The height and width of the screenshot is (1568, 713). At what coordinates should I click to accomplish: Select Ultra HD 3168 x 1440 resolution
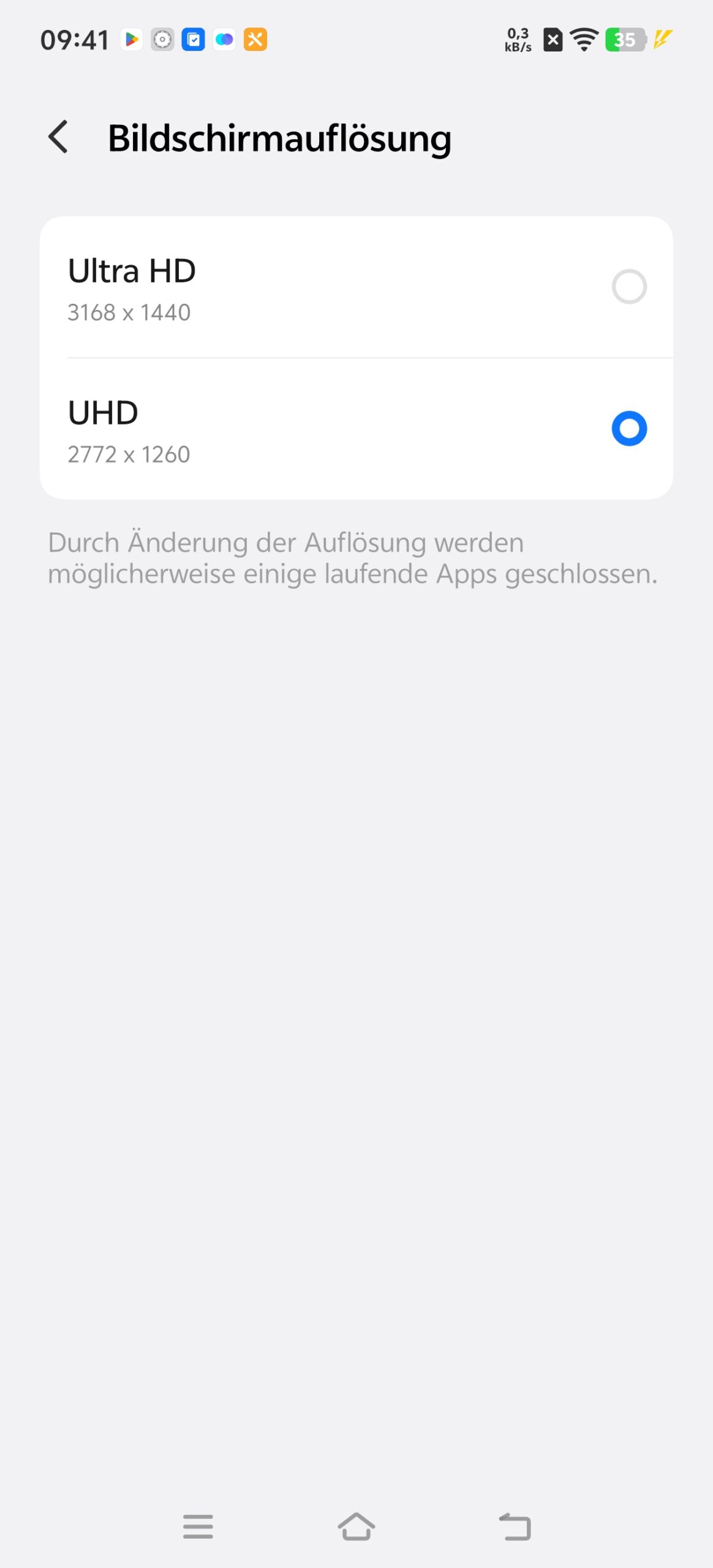click(628, 287)
